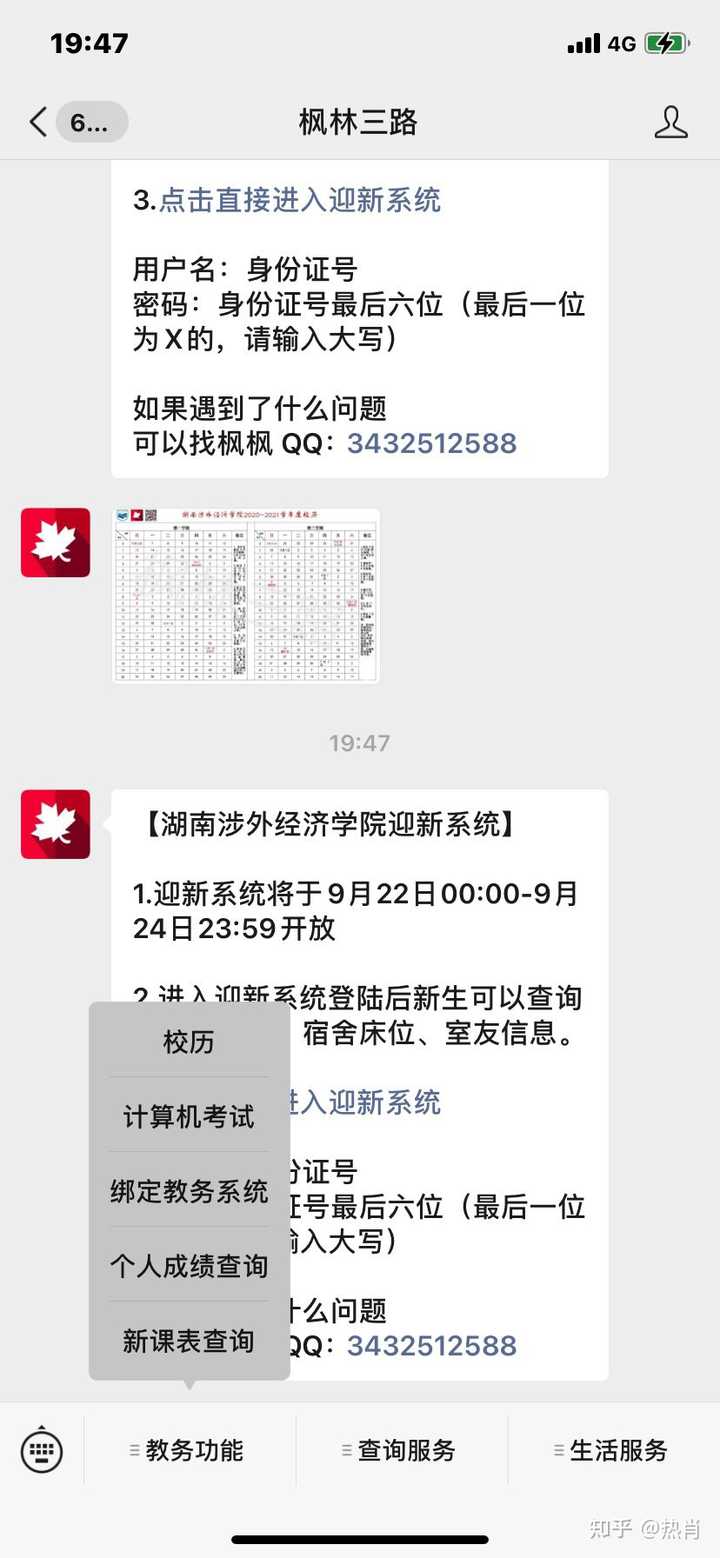Tap the 教务功能 bottom menu
The image size is (720, 1558).
pos(190,1450)
